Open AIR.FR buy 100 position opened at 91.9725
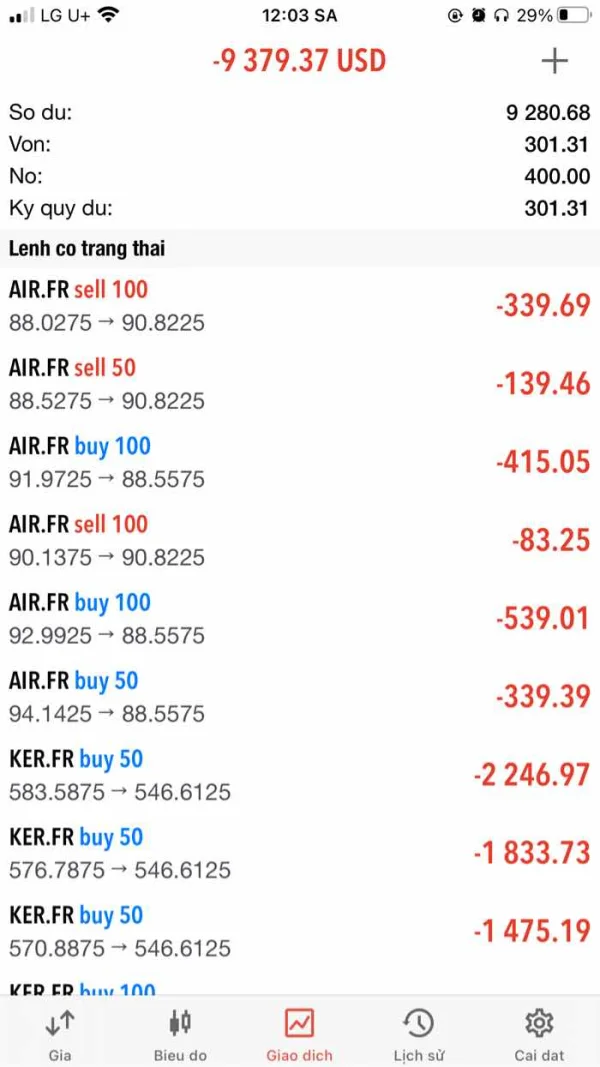The width and height of the screenshot is (600, 1067). point(300,462)
